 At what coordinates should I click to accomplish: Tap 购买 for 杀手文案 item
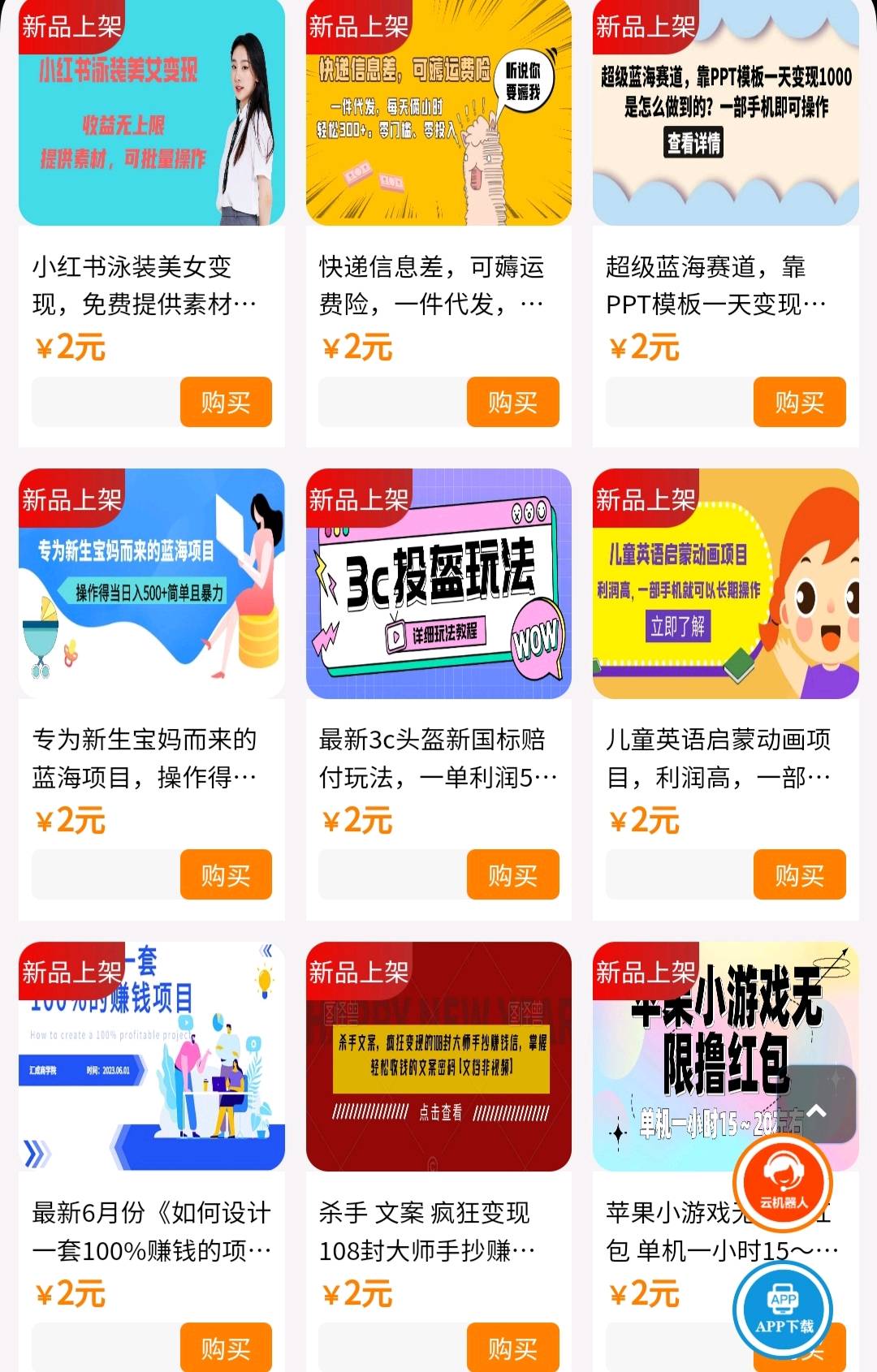pyautogui.click(x=512, y=1348)
